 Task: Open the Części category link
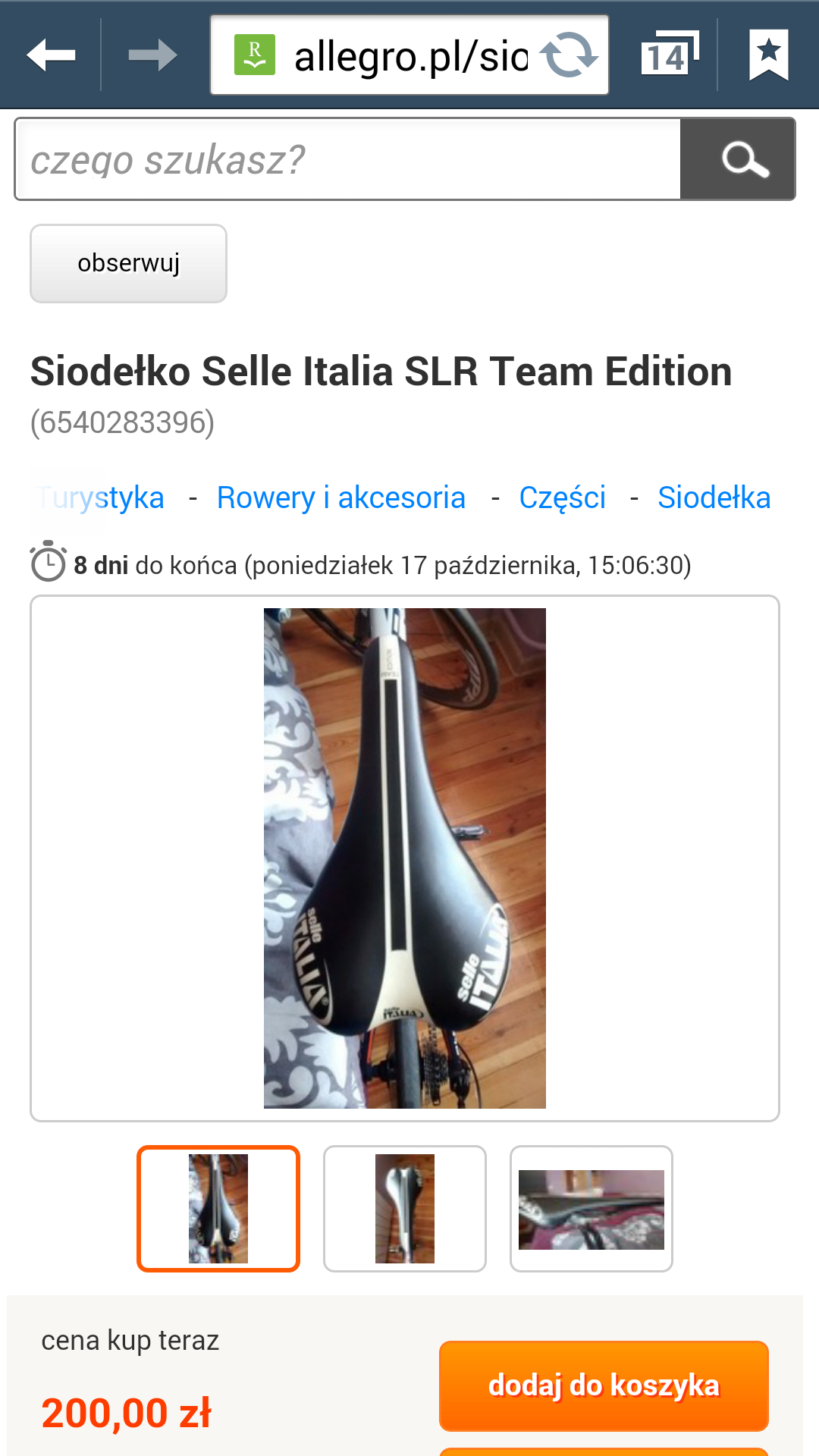point(562,498)
